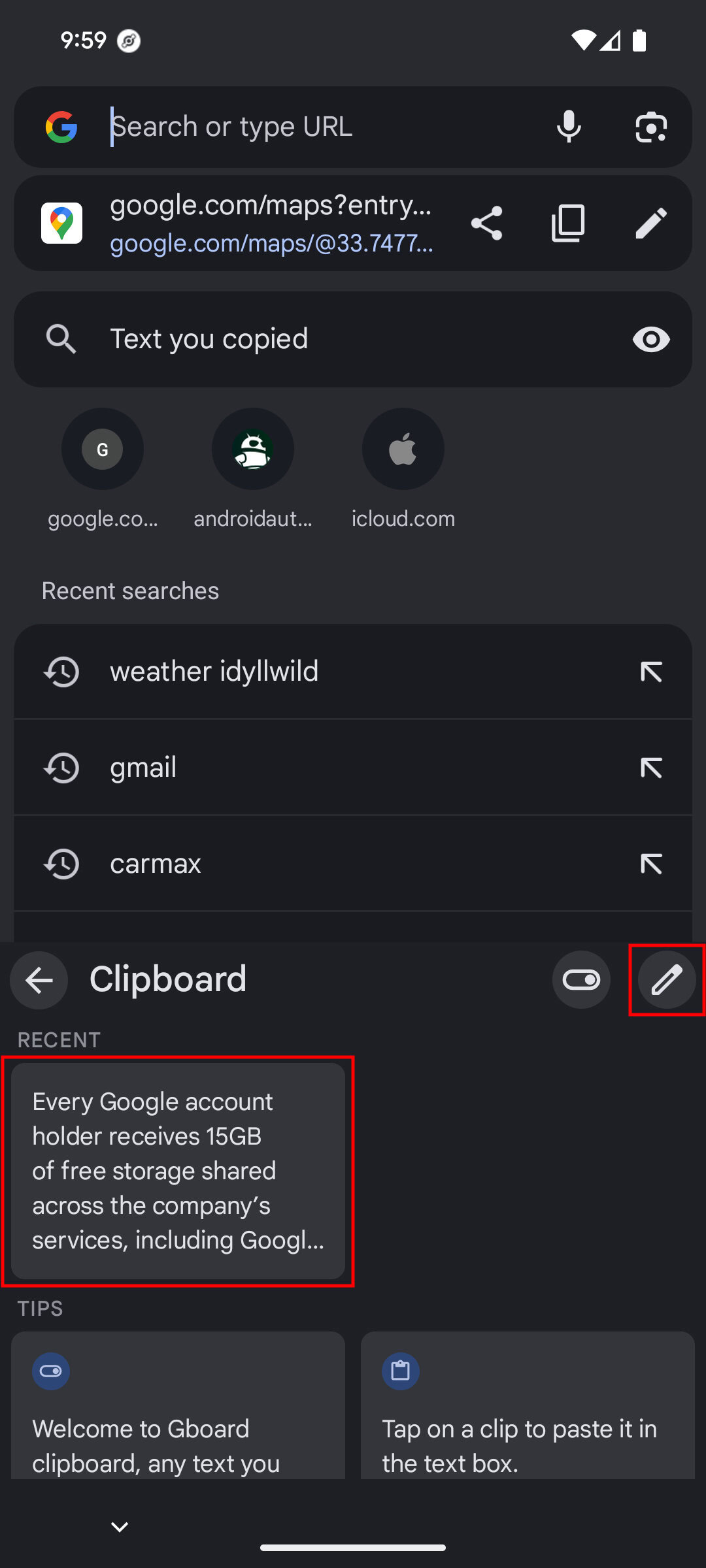Paste the Every Google account holder clip

click(178, 1171)
